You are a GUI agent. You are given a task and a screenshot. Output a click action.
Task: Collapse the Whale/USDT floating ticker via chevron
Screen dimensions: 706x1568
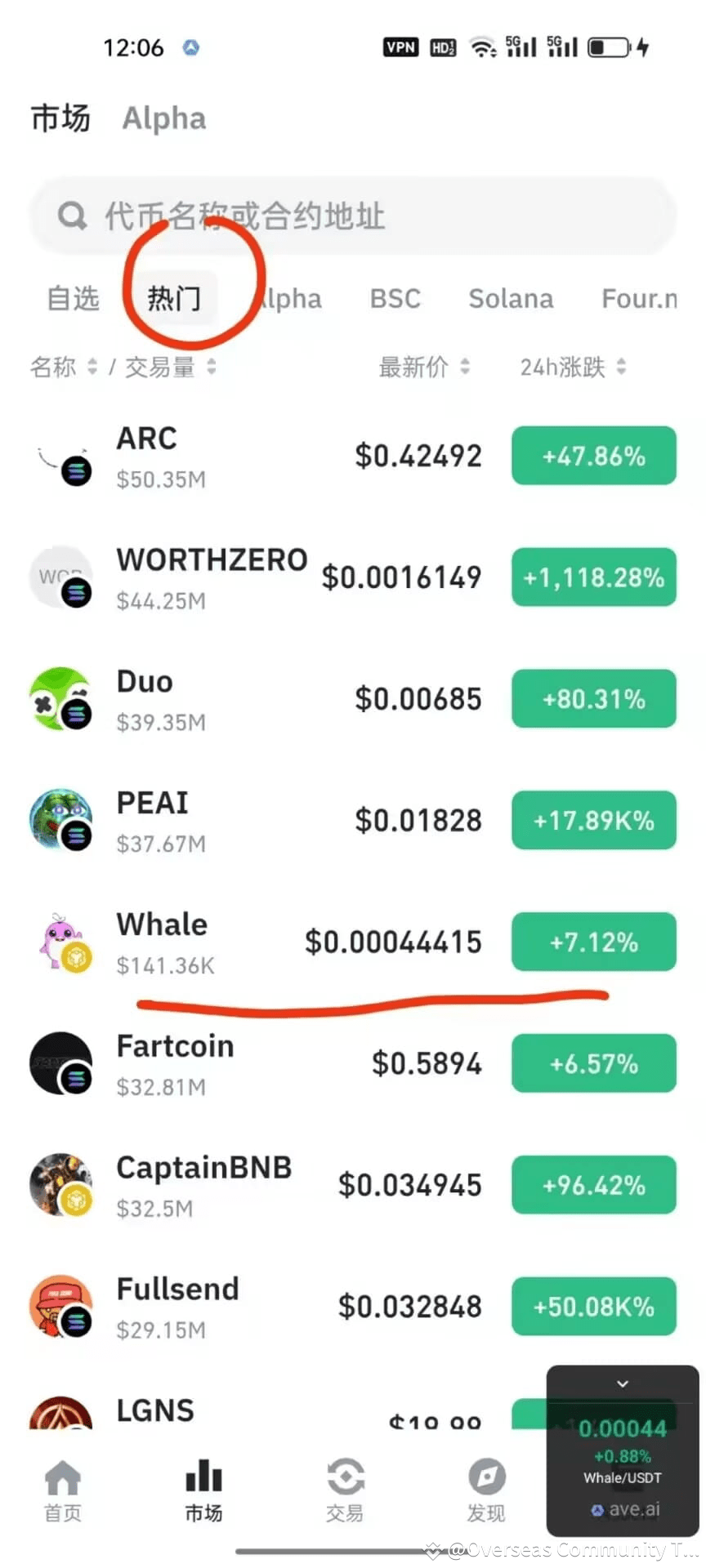(x=621, y=1383)
